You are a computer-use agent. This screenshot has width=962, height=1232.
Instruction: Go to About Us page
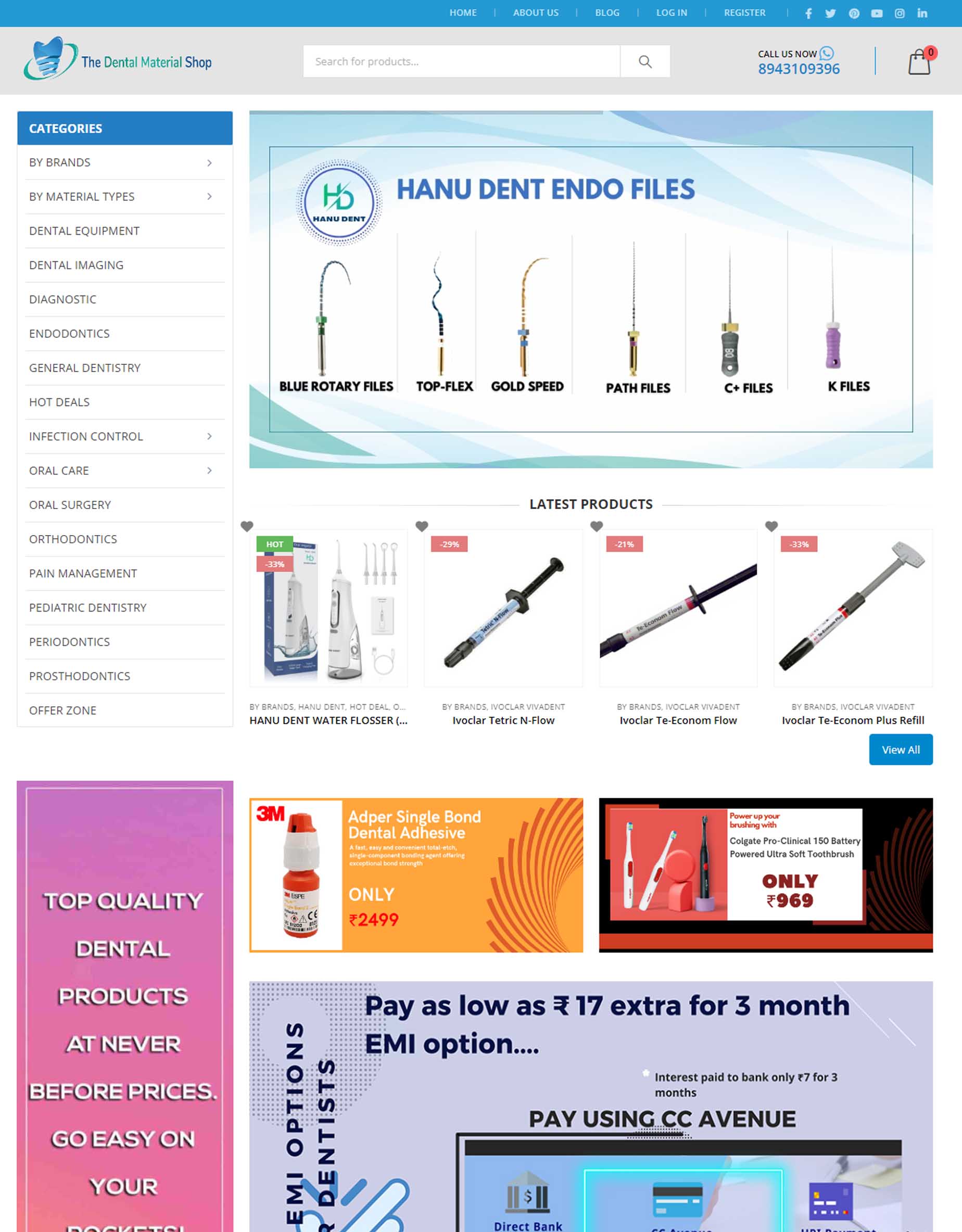pos(536,12)
